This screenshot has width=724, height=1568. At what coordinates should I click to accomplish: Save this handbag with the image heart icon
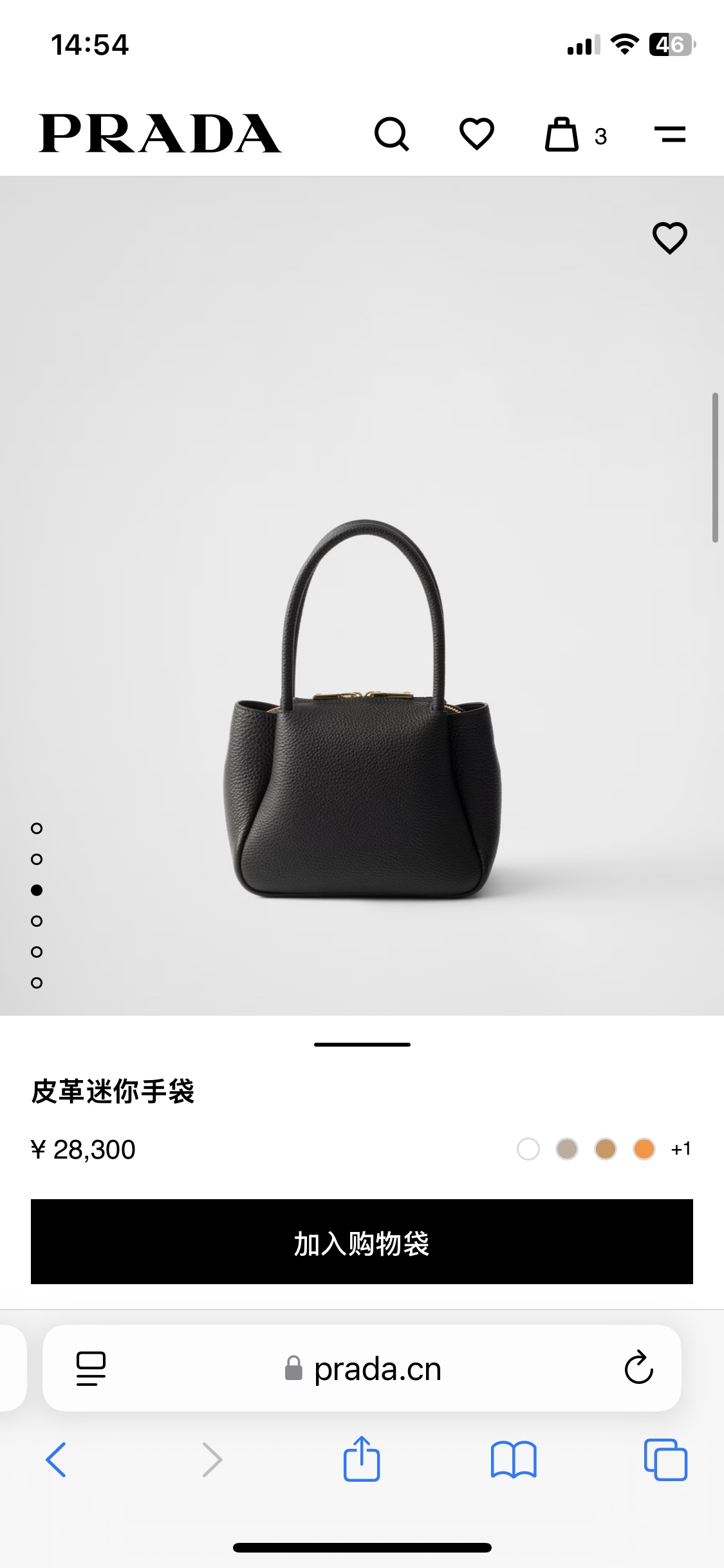(x=670, y=238)
